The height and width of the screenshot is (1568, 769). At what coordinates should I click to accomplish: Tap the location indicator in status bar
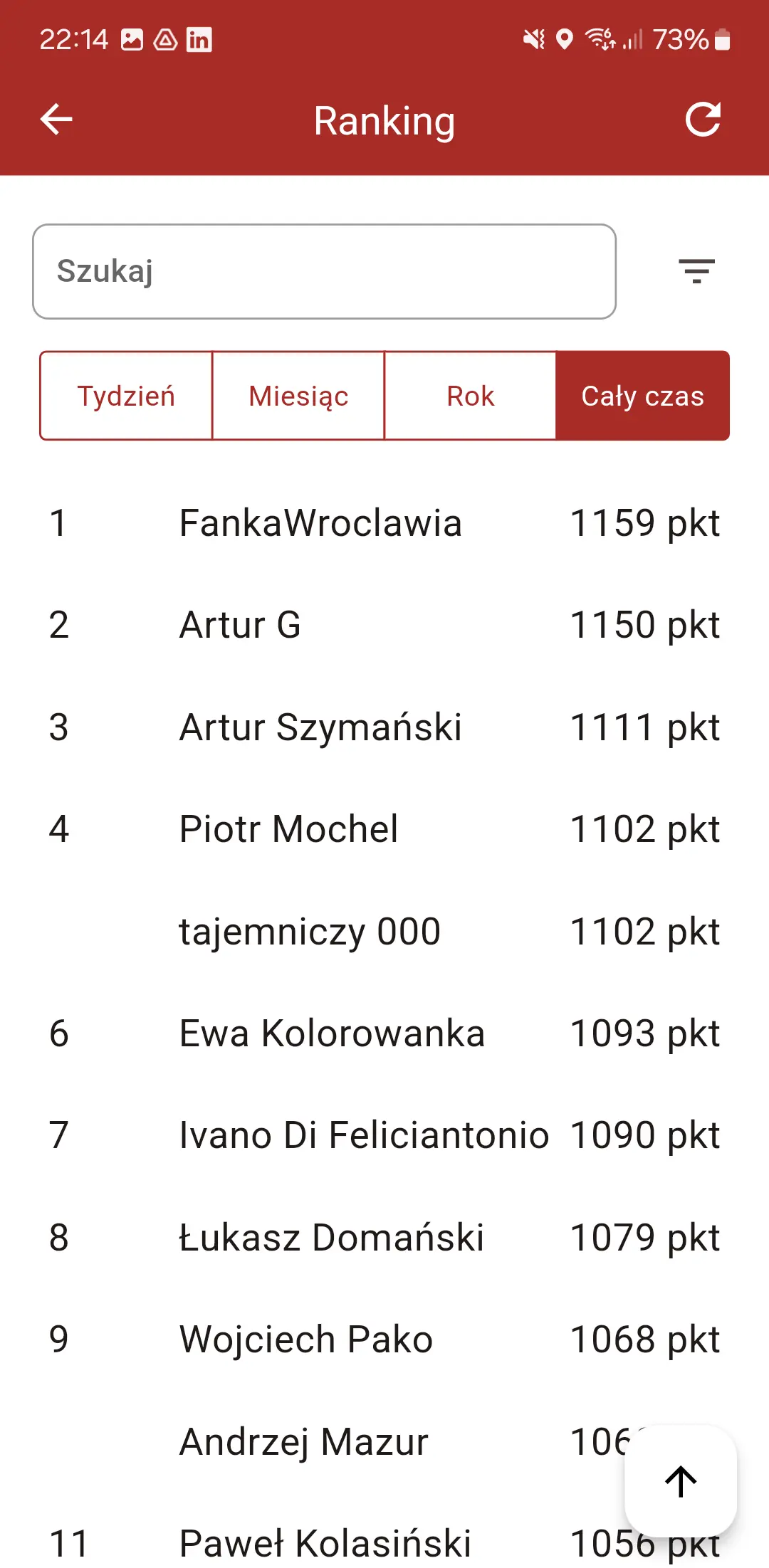click(x=565, y=40)
